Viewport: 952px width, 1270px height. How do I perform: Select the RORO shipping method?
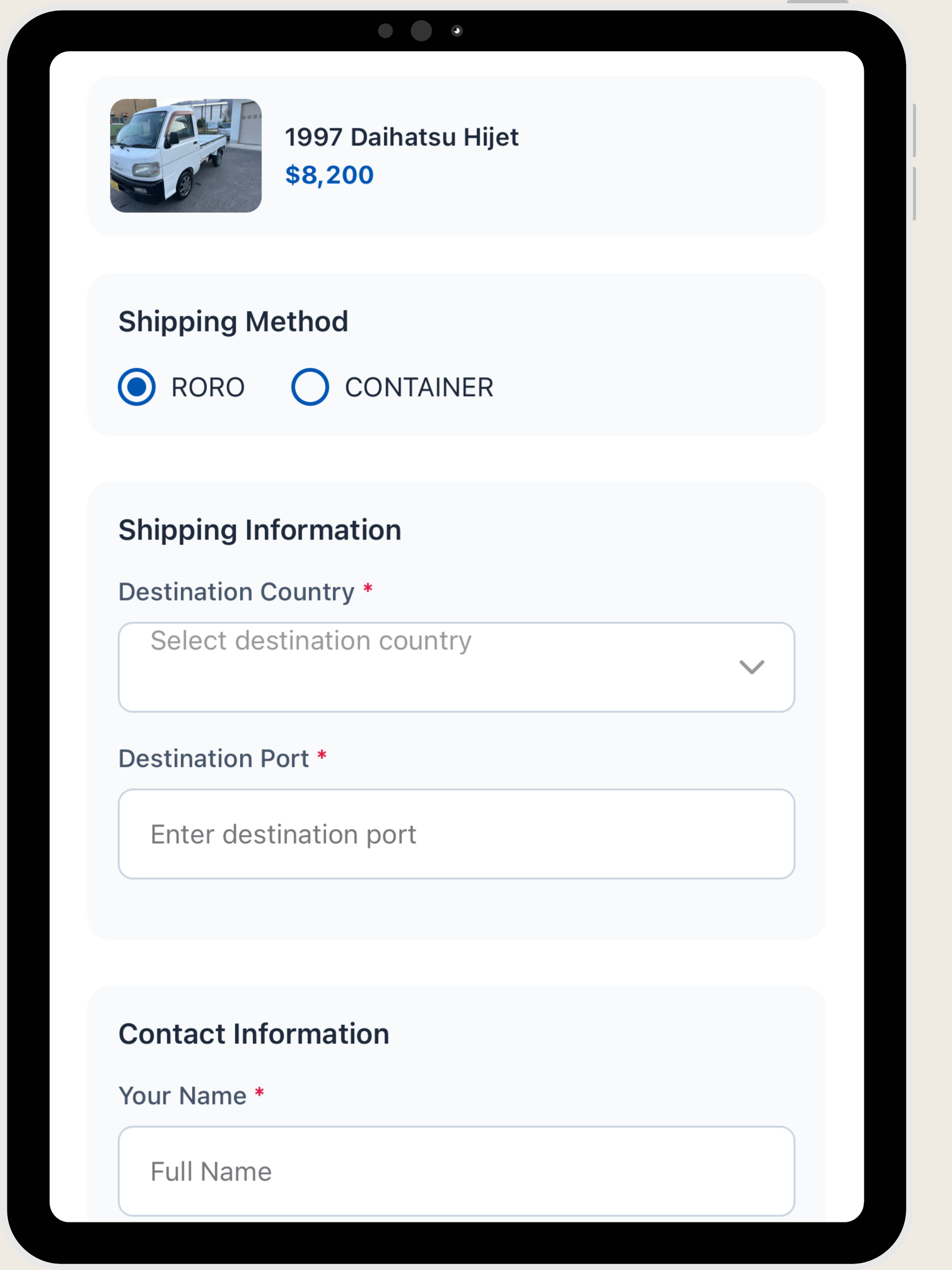click(x=137, y=387)
